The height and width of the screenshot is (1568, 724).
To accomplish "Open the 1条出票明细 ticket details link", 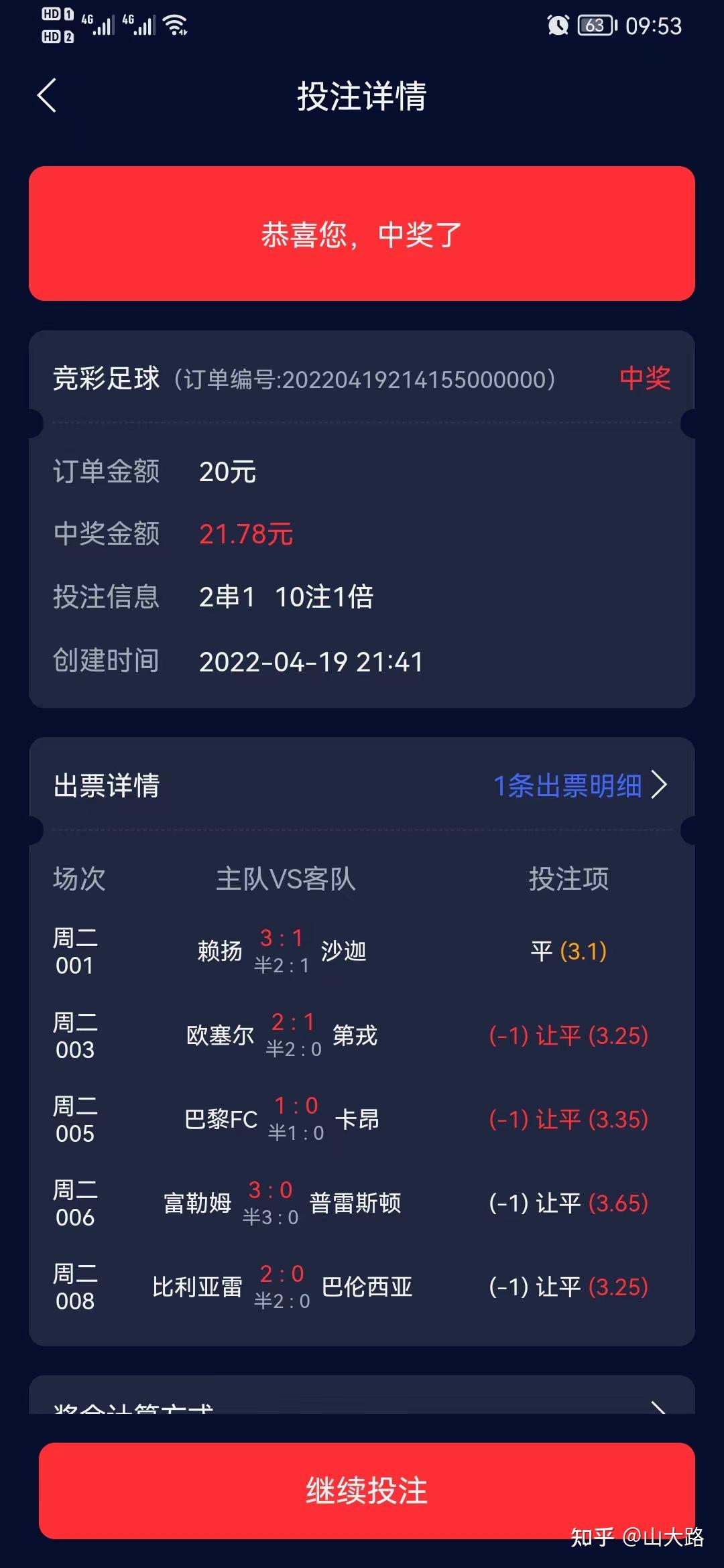I will coord(580,785).
